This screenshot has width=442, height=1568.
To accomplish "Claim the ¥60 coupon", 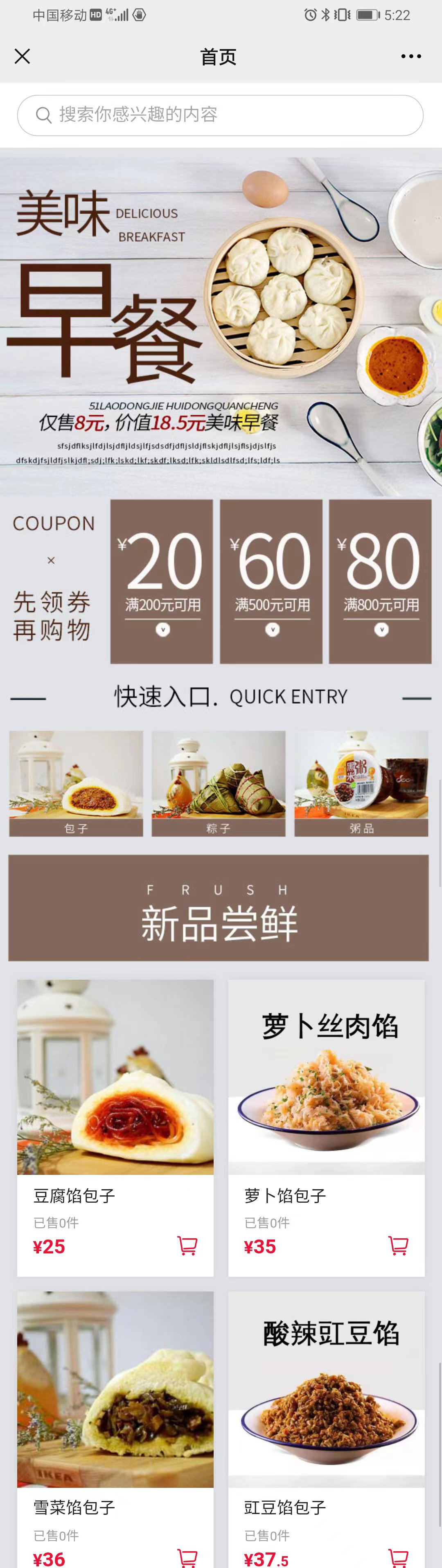I will pyautogui.click(x=271, y=581).
